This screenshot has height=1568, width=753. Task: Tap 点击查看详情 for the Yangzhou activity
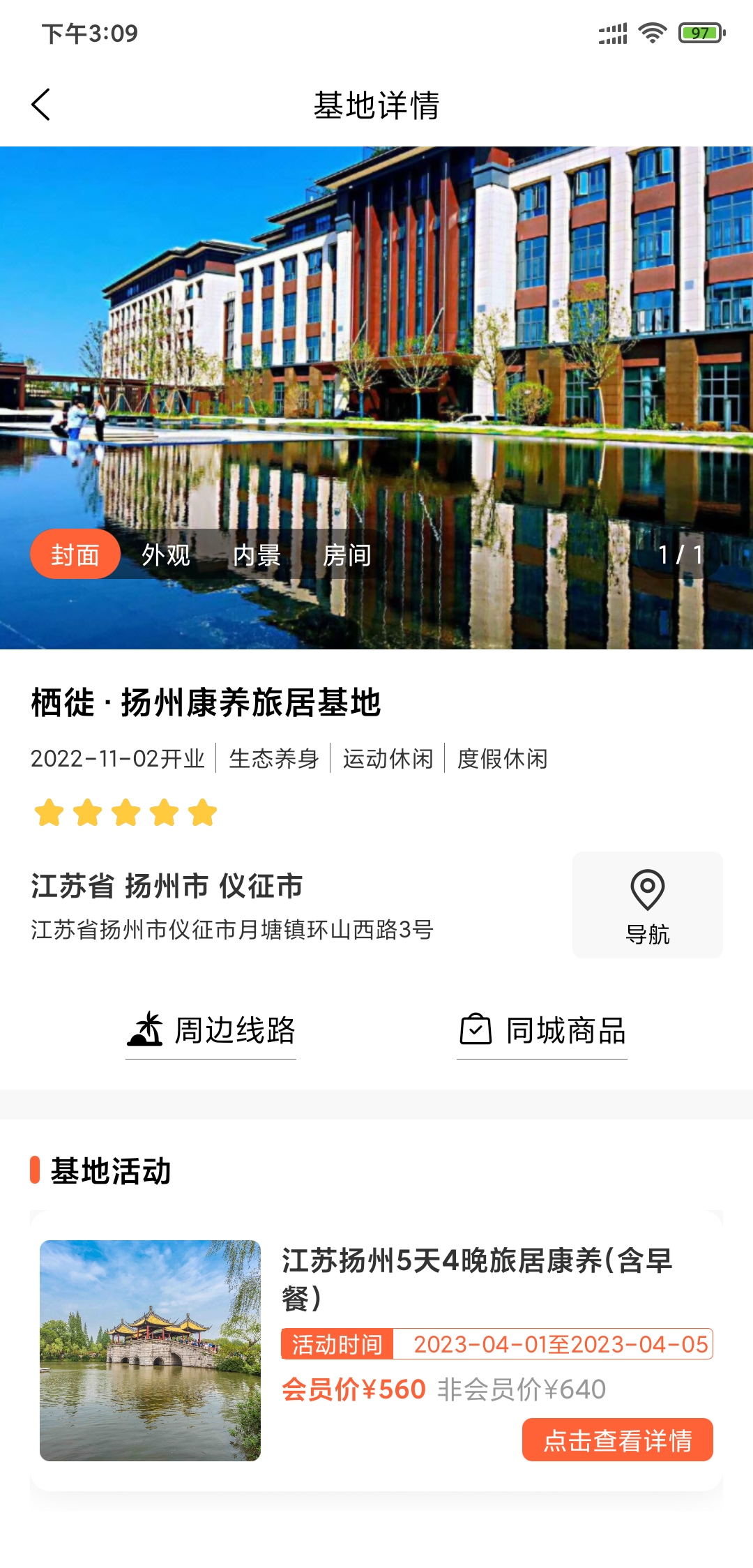pos(617,1440)
